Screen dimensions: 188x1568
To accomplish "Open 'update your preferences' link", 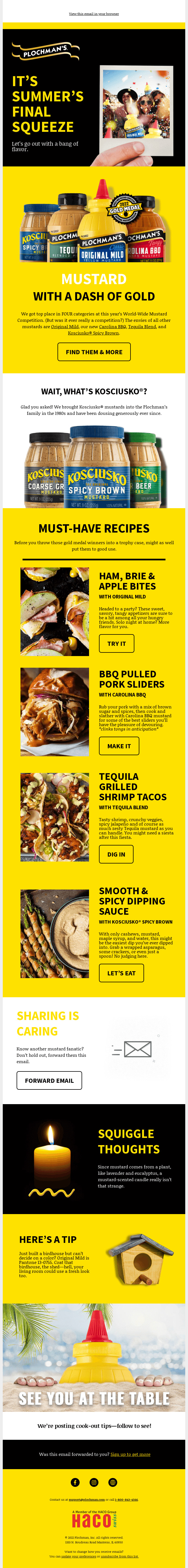I will pyautogui.click(x=79, y=1556).
